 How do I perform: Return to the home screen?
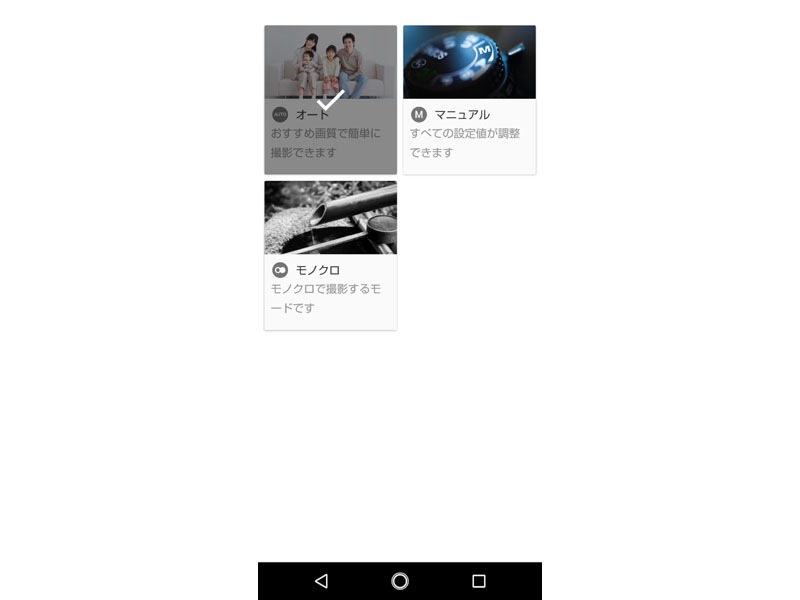tap(400, 581)
